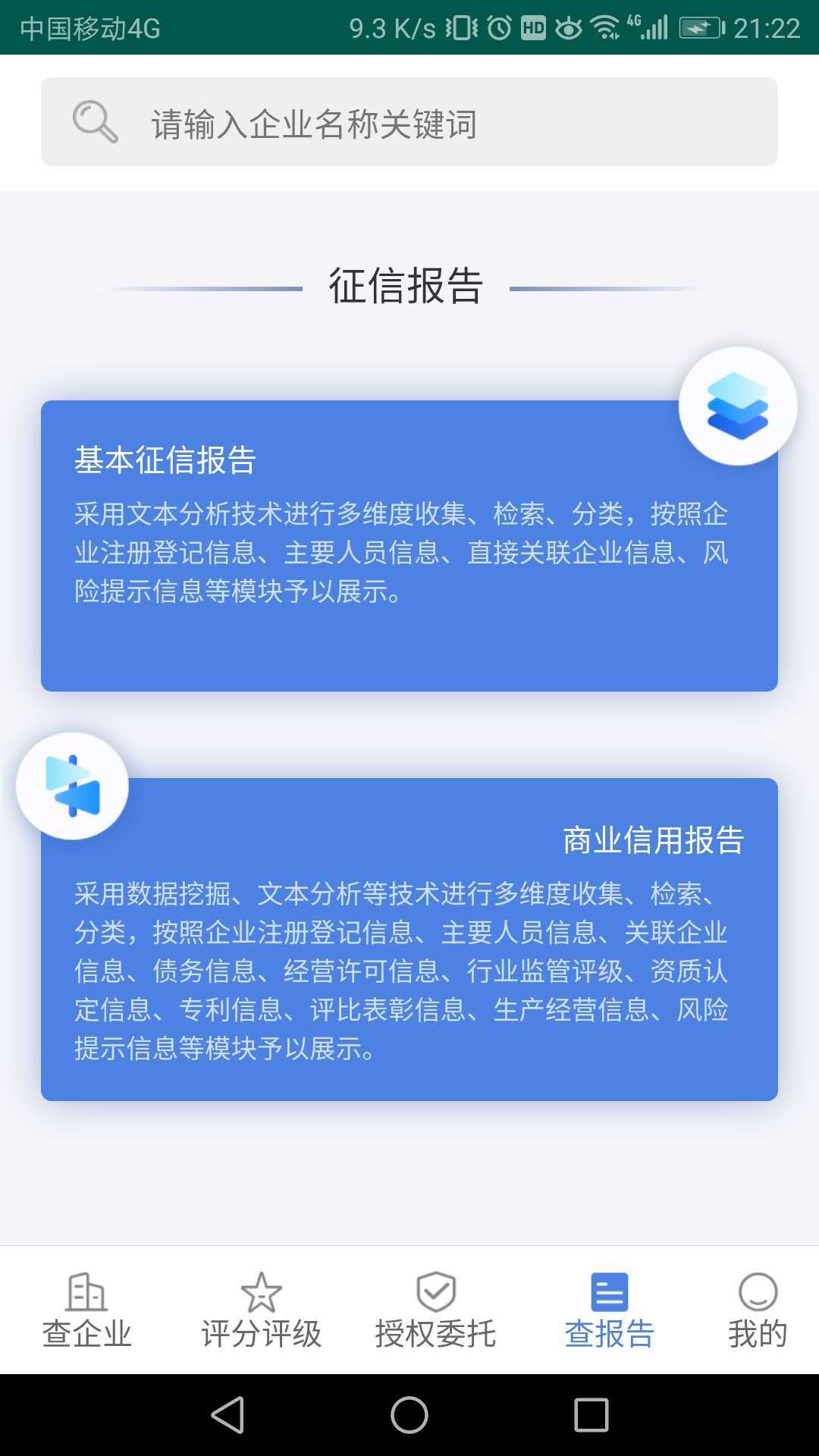Switch to the 查企业 tab

point(86,1311)
